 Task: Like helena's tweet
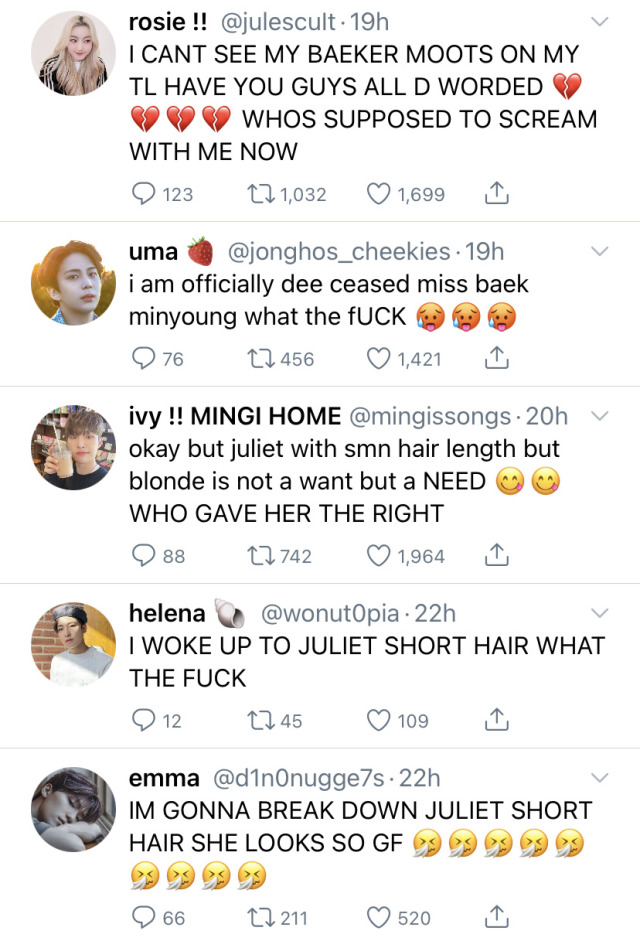point(379,720)
